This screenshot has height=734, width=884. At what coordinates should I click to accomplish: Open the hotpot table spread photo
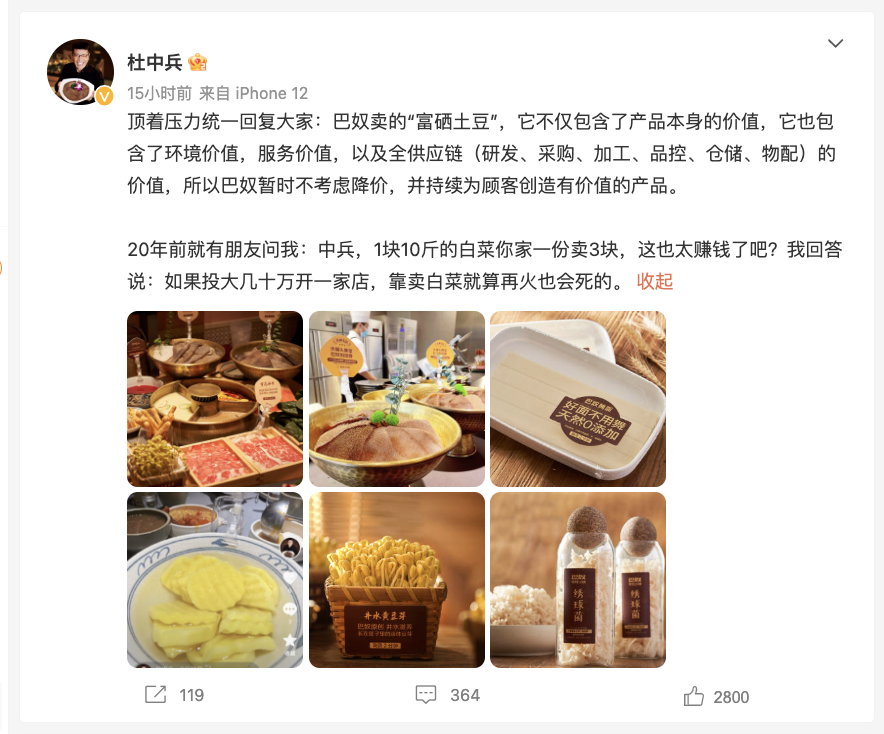point(215,399)
